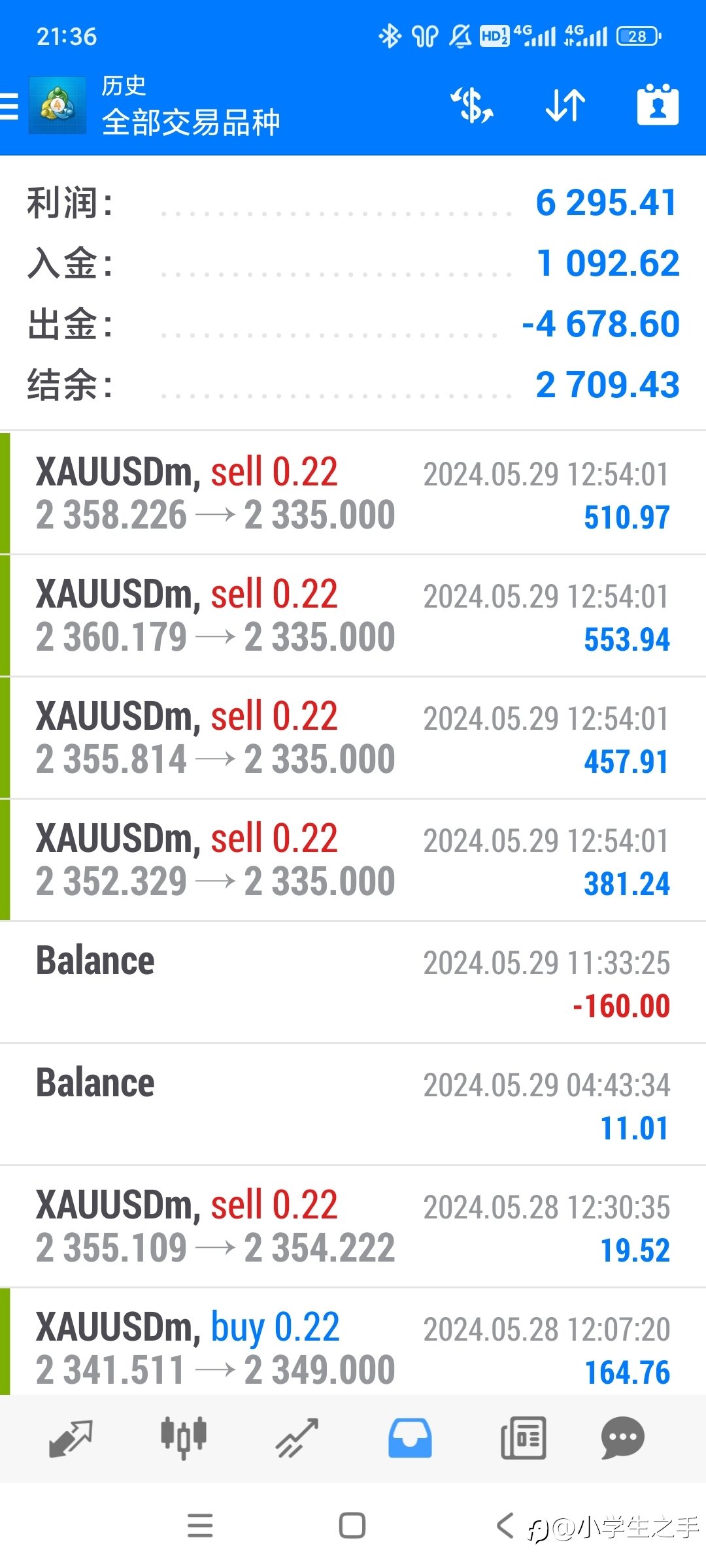
Task: Open the sell trade with profit 553.94
Action: pyautogui.click(x=353, y=615)
